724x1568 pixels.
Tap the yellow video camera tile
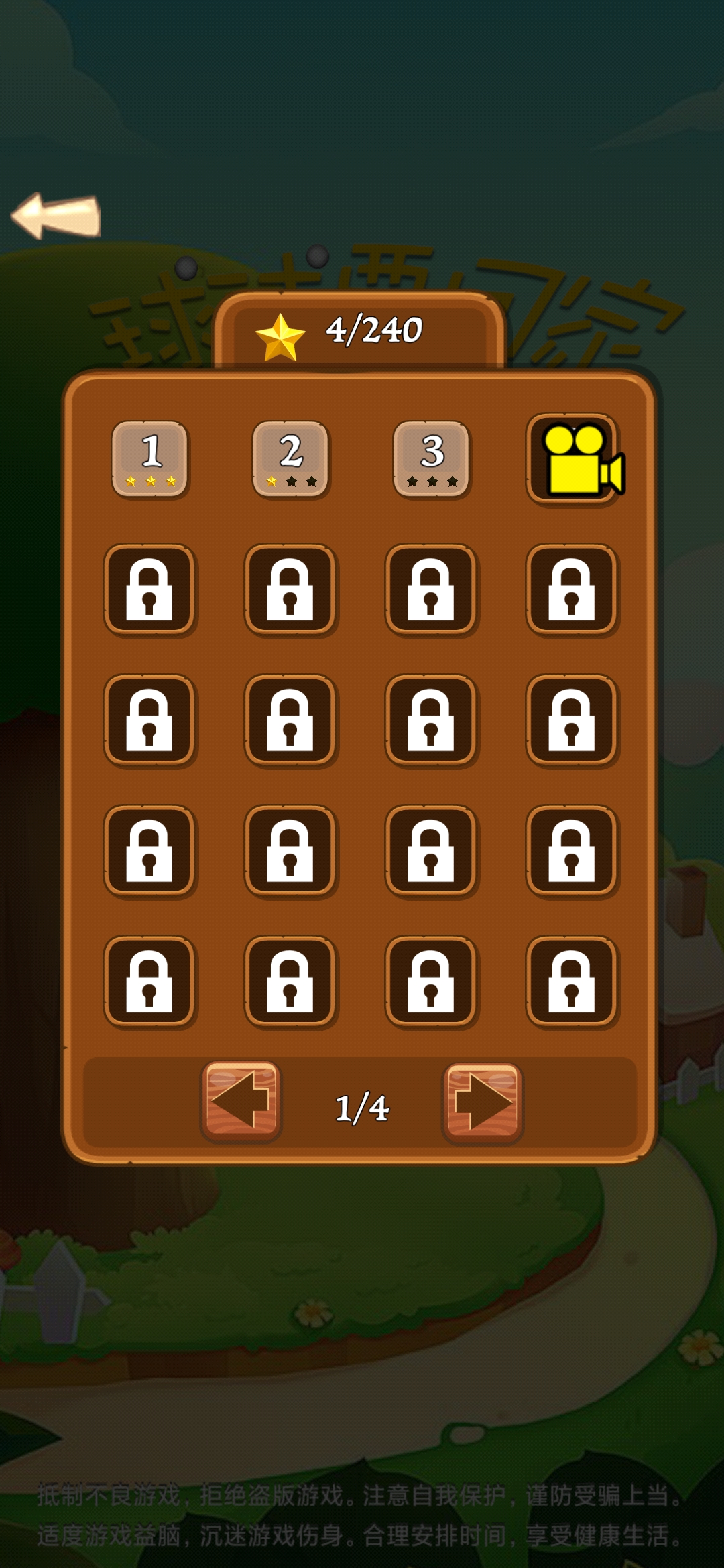pyautogui.click(x=575, y=459)
